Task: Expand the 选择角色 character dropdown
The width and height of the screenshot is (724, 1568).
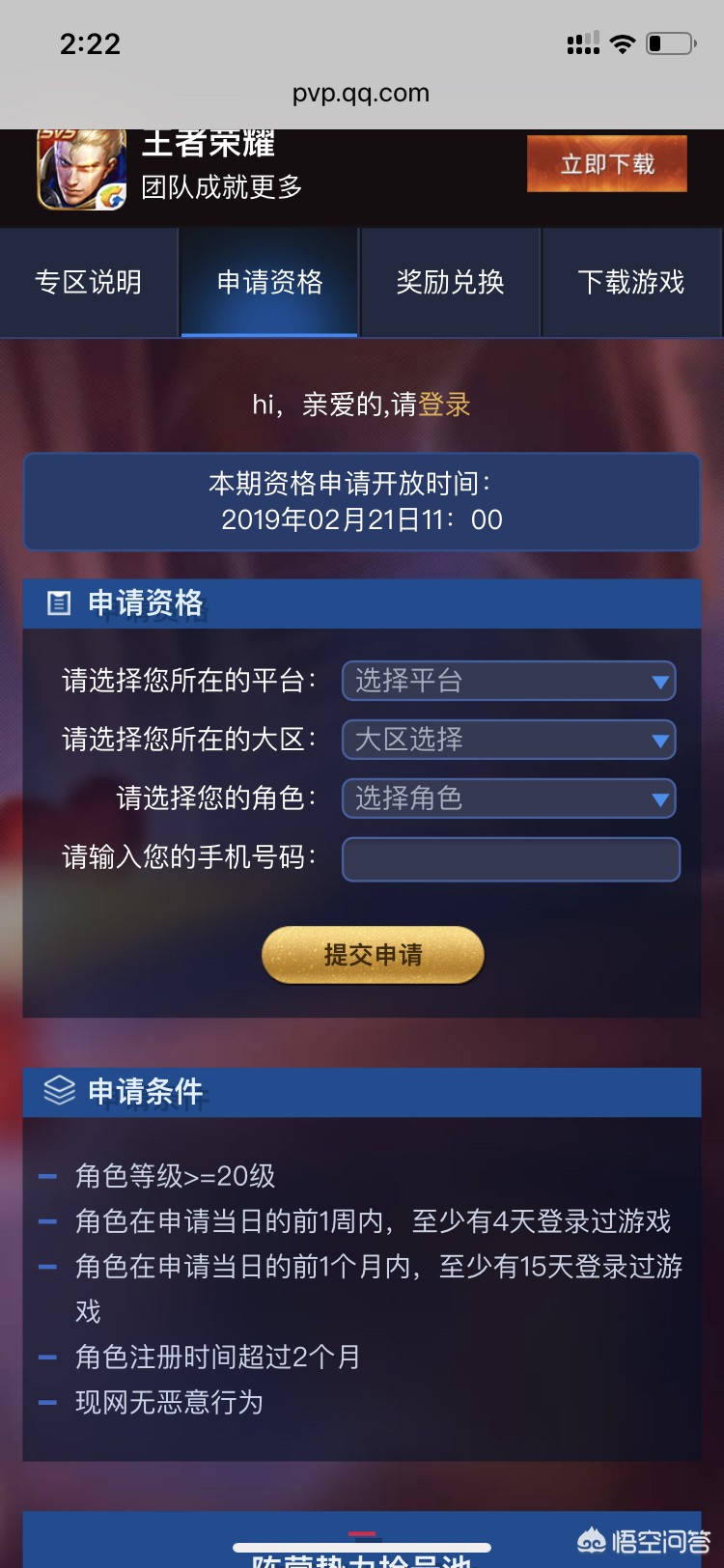Action: [509, 798]
